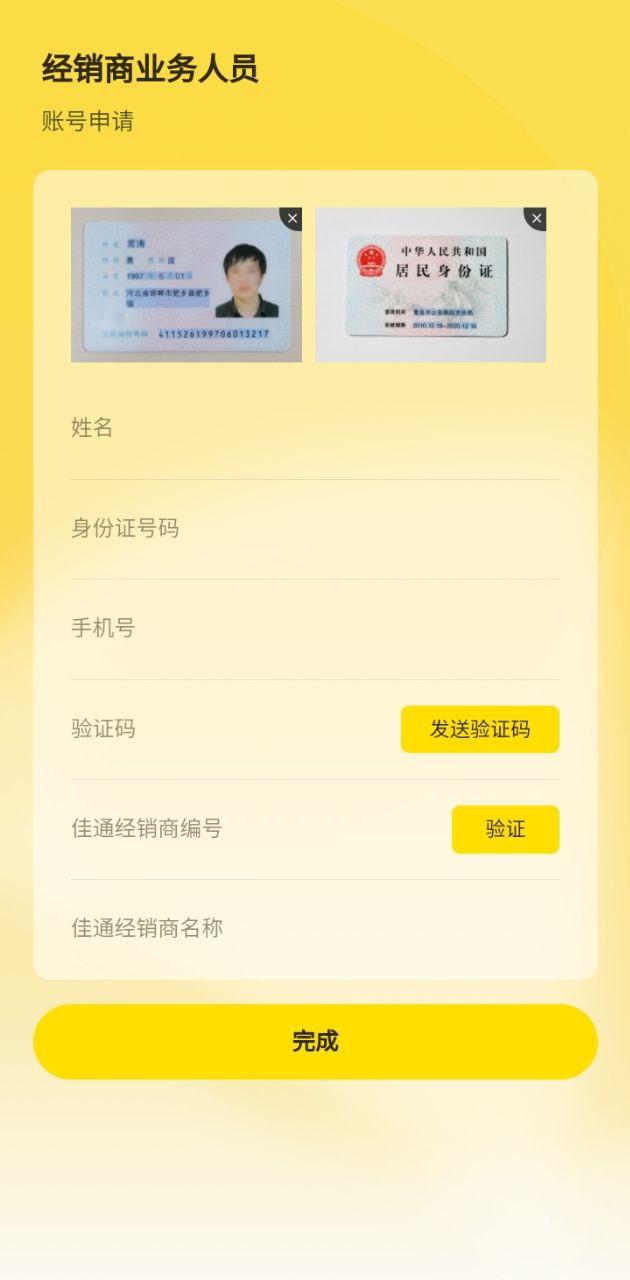
Task: Focus the 佳通经销商编号 field
Action: (x=250, y=829)
